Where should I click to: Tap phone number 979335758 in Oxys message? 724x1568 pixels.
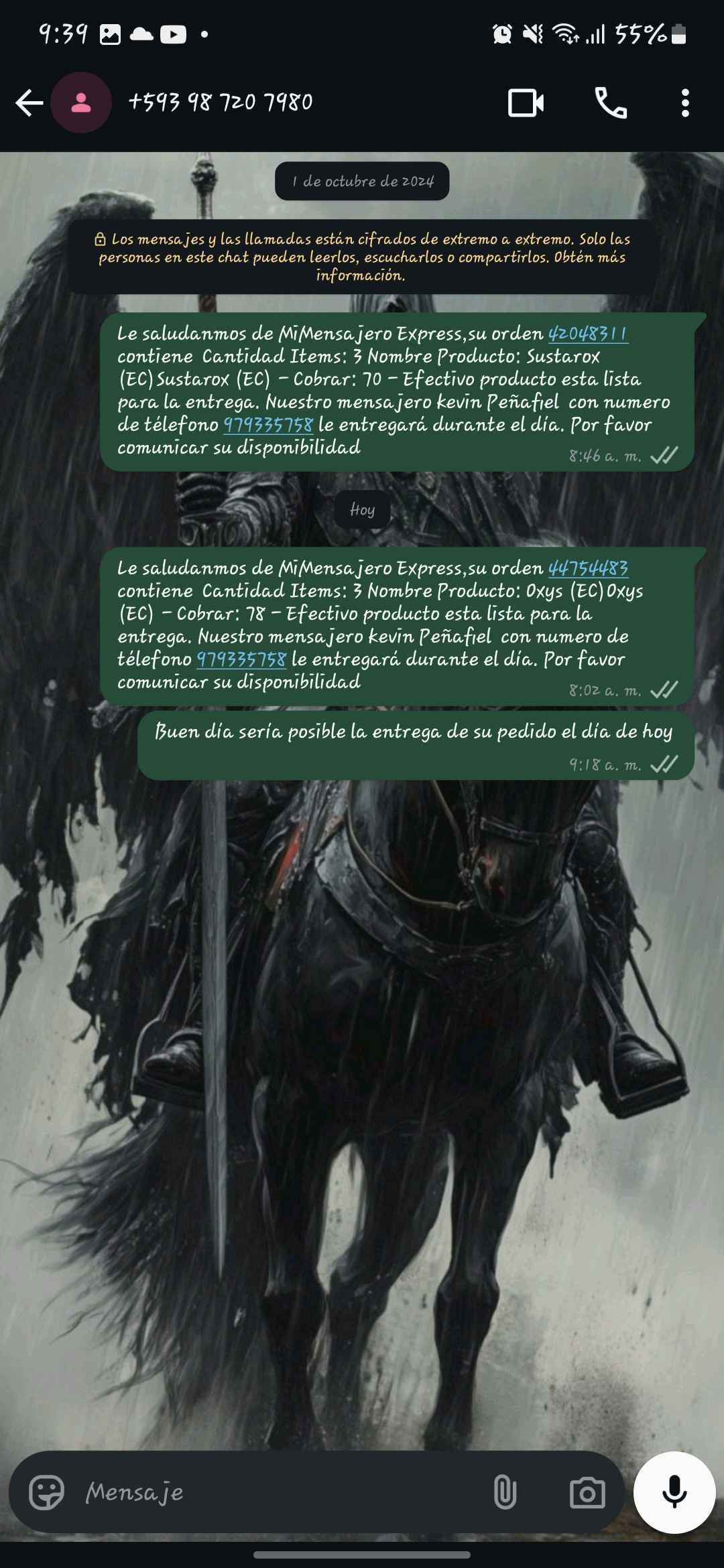pyautogui.click(x=241, y=659)
